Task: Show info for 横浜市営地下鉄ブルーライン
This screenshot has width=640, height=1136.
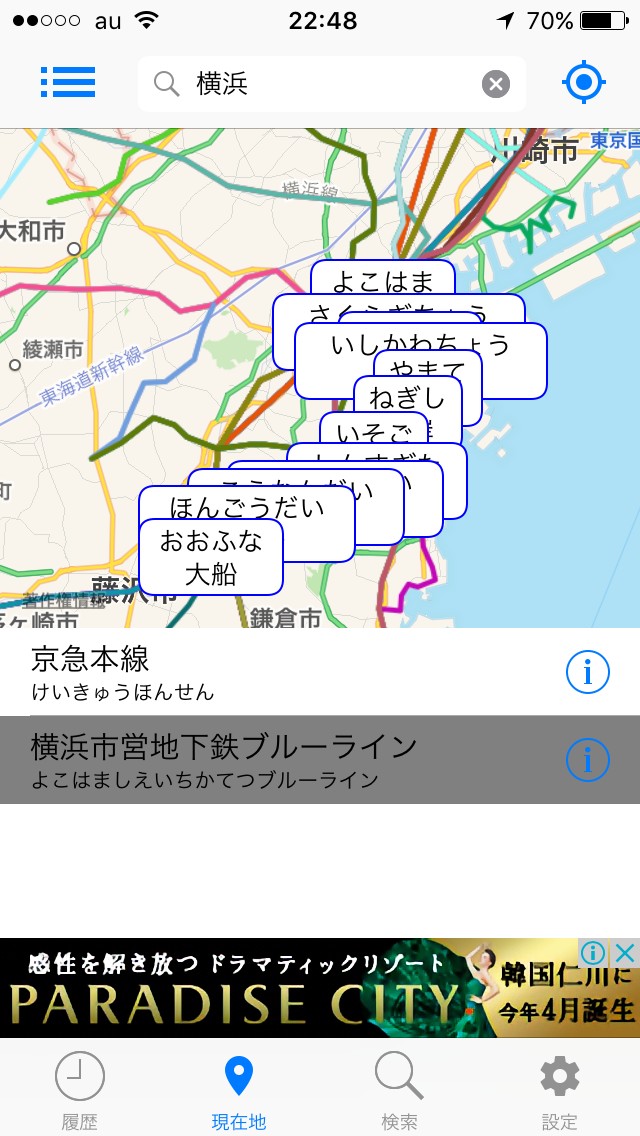Action: click(587, 760)
